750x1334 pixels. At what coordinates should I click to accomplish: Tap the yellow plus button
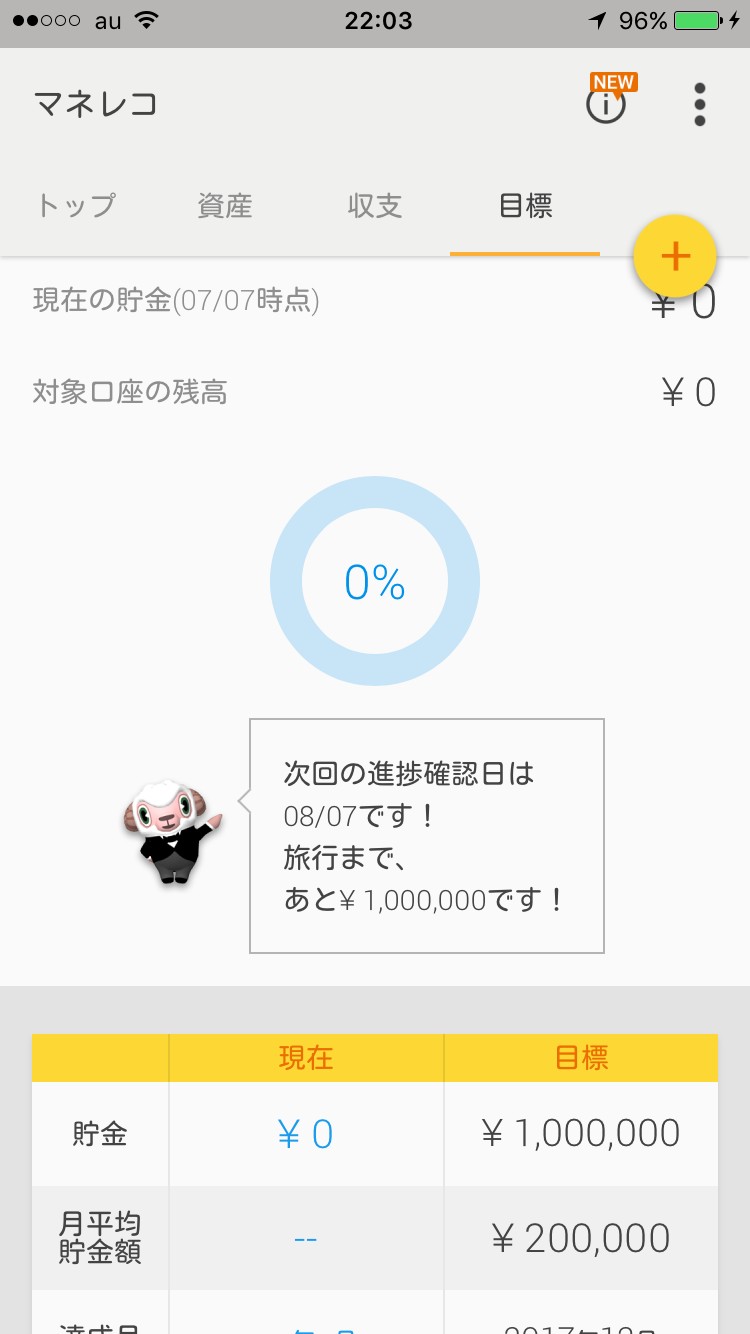click(675, 256)
